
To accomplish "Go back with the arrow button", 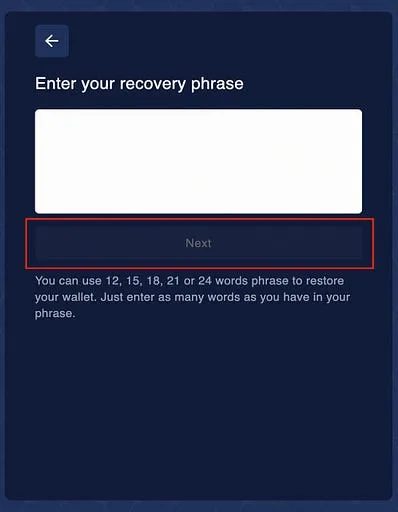I will (x=52, y=41).
